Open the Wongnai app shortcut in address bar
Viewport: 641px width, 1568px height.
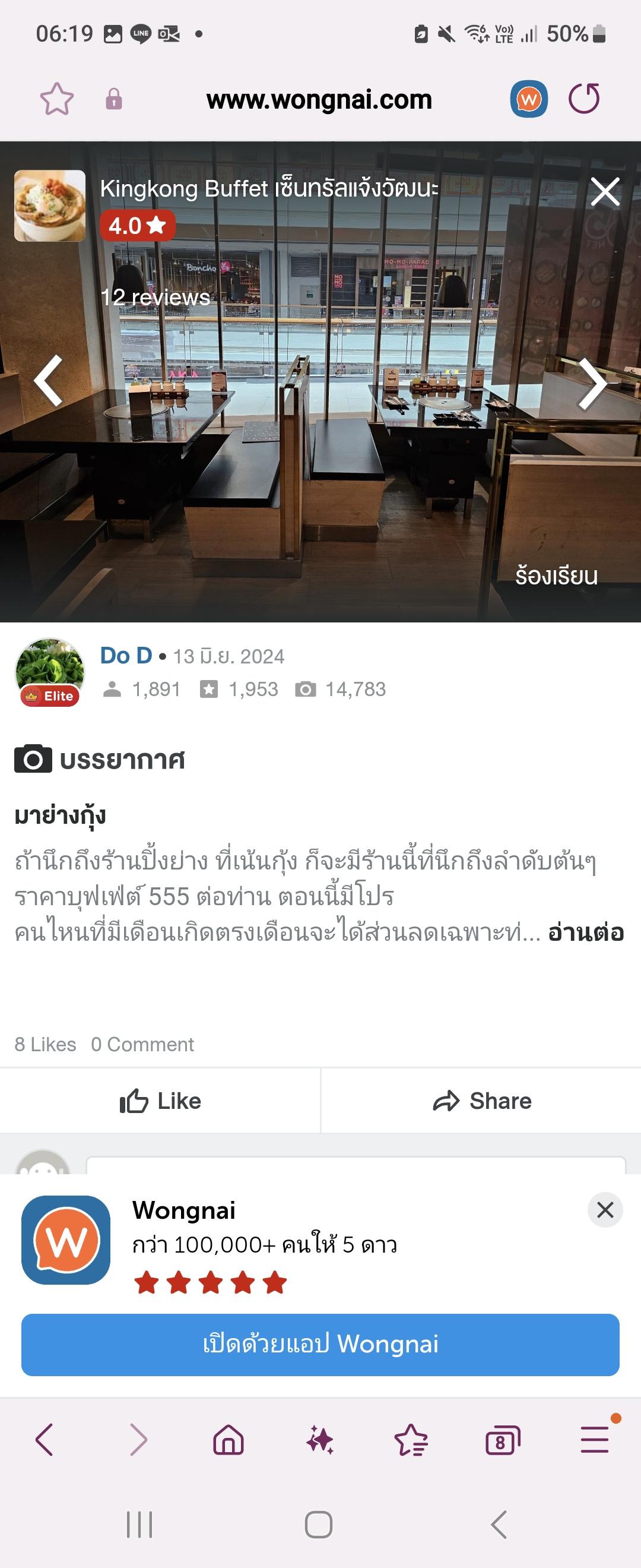click(x=528, y=99)
